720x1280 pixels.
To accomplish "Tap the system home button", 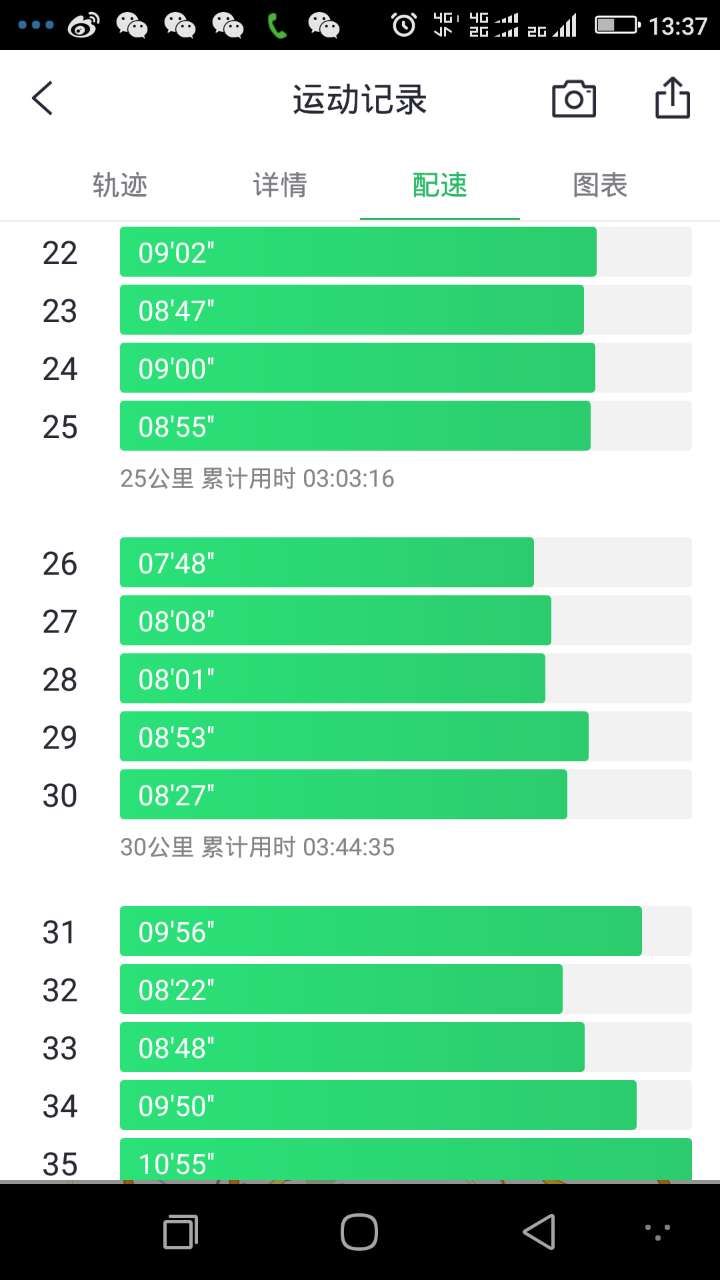I will point(359,1232).
